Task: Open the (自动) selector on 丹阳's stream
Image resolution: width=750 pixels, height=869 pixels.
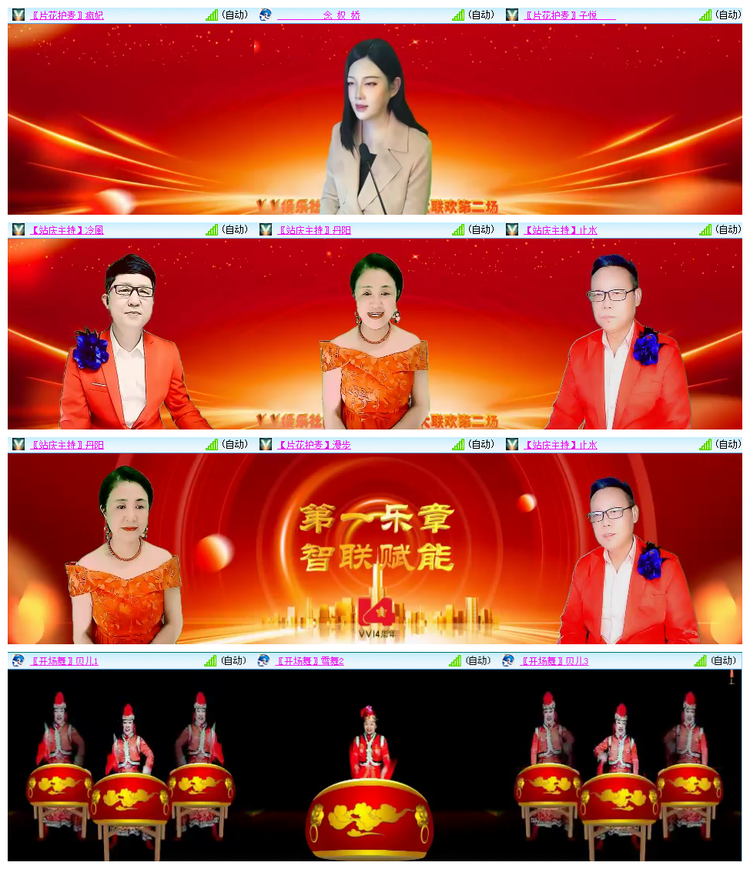Action: point(479,230)
